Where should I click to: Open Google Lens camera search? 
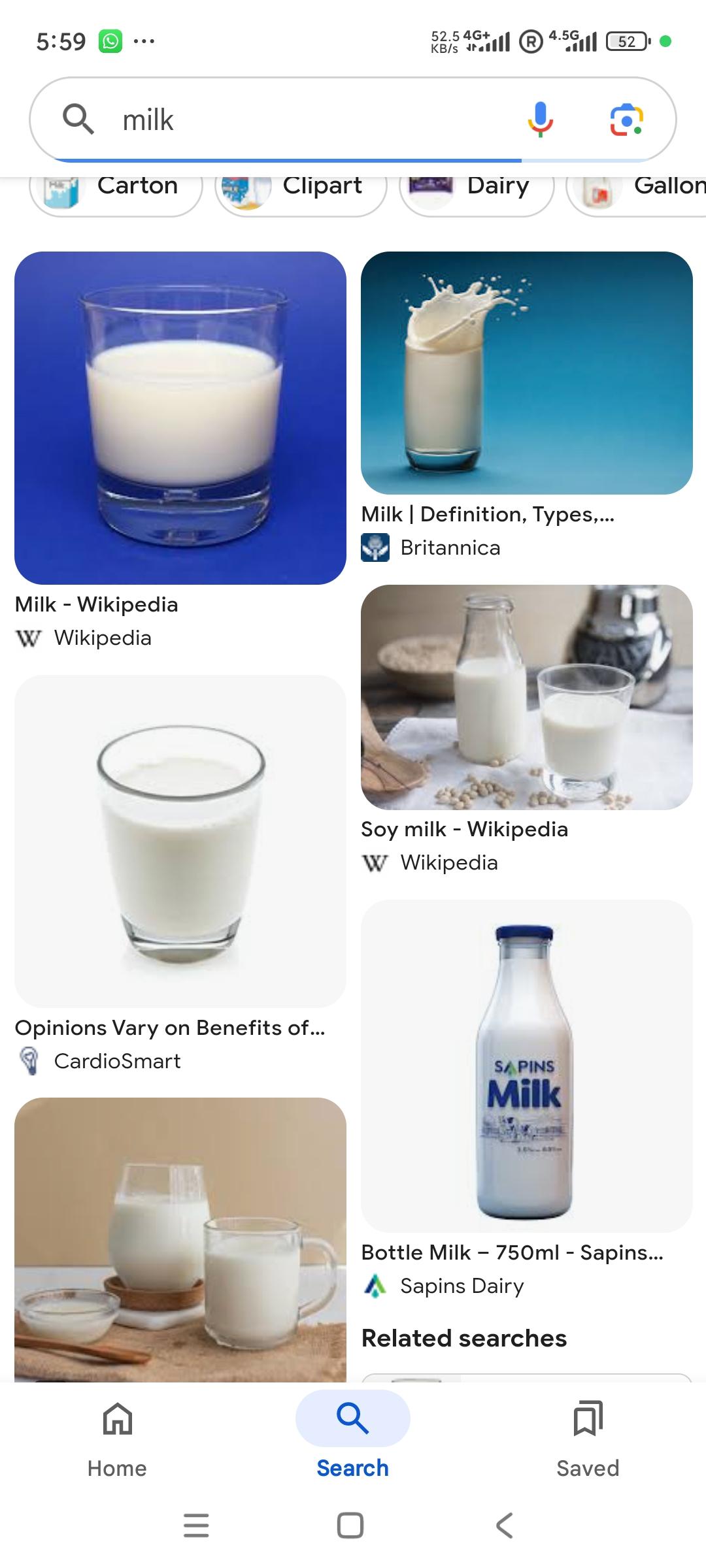pos(626,120)
